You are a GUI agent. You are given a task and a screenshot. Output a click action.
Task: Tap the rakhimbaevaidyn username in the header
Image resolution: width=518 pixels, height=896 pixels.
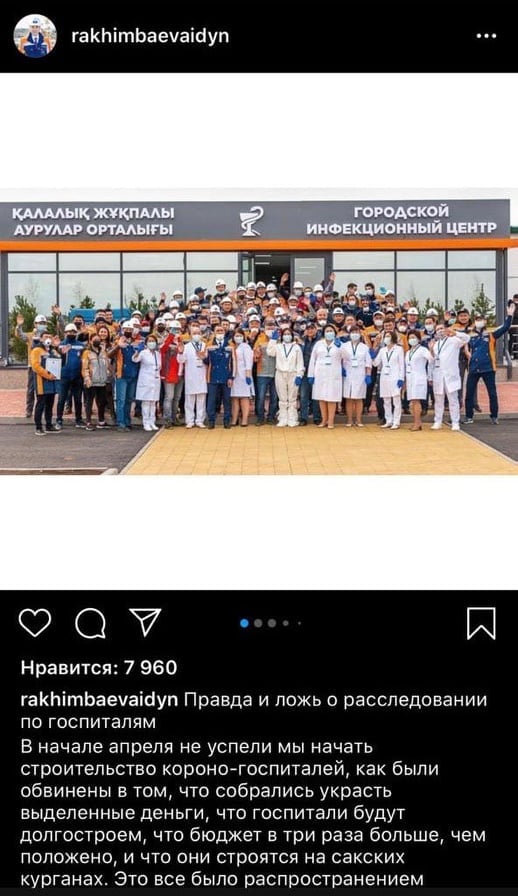click(150, 36)
